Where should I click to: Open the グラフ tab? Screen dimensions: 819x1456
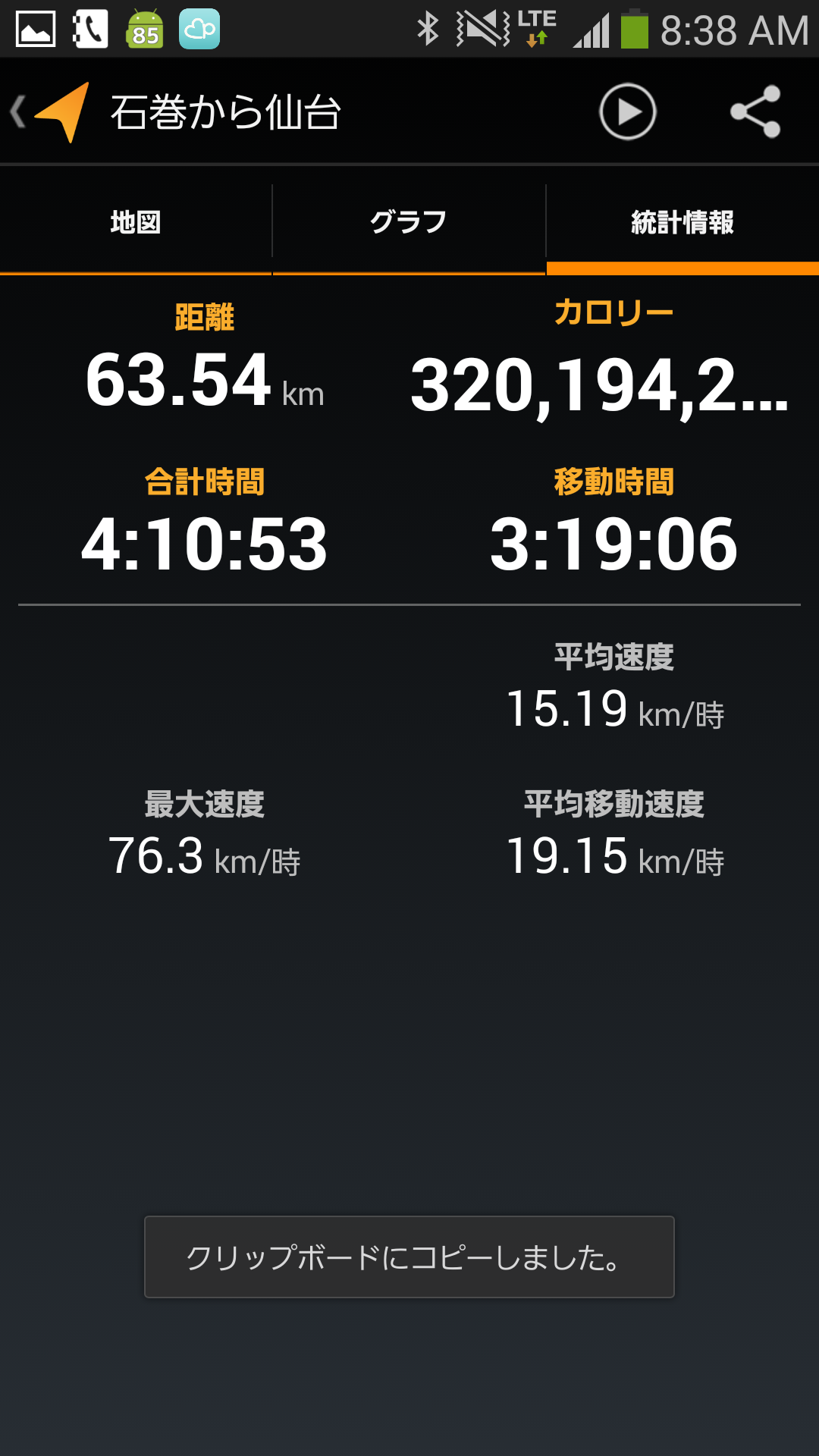(409, 222)
